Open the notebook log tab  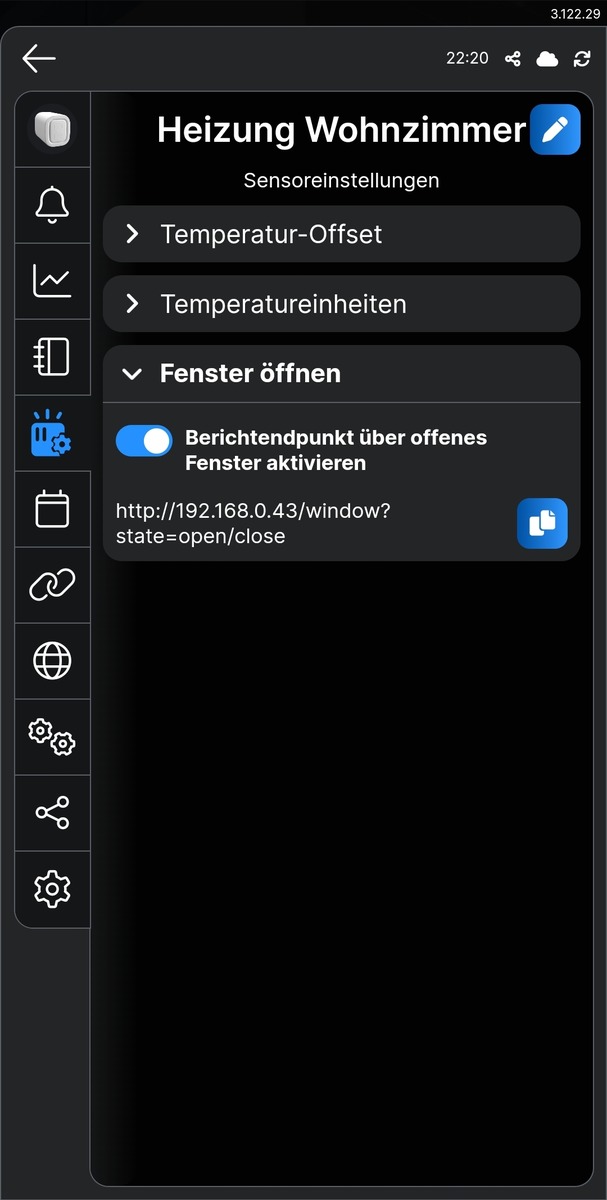click(52, 357)
